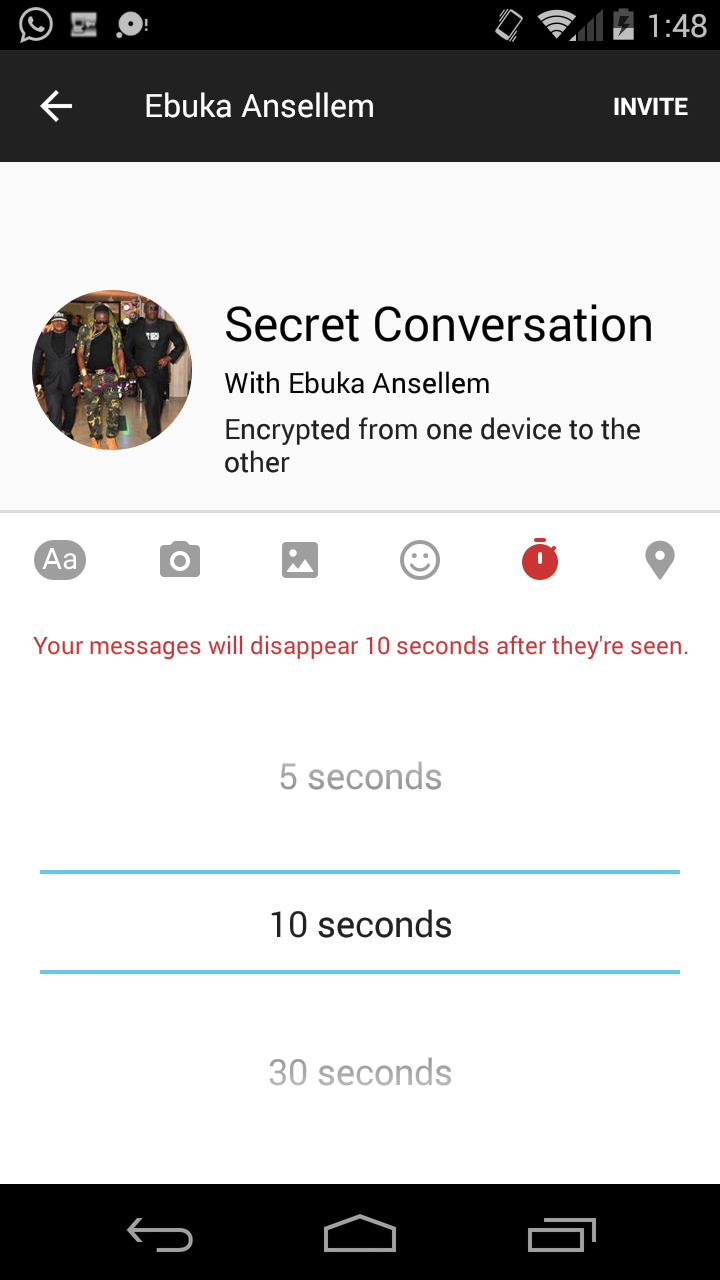Share location with the pin icon
720x1280 pixels.
(660, 560)
